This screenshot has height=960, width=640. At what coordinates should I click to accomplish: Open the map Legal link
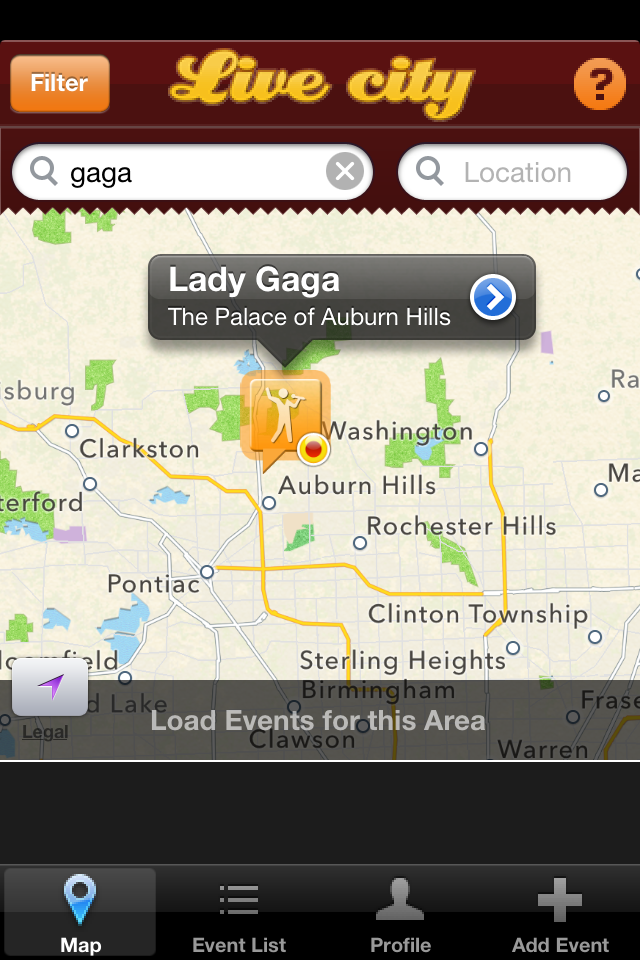pos(45,733)
